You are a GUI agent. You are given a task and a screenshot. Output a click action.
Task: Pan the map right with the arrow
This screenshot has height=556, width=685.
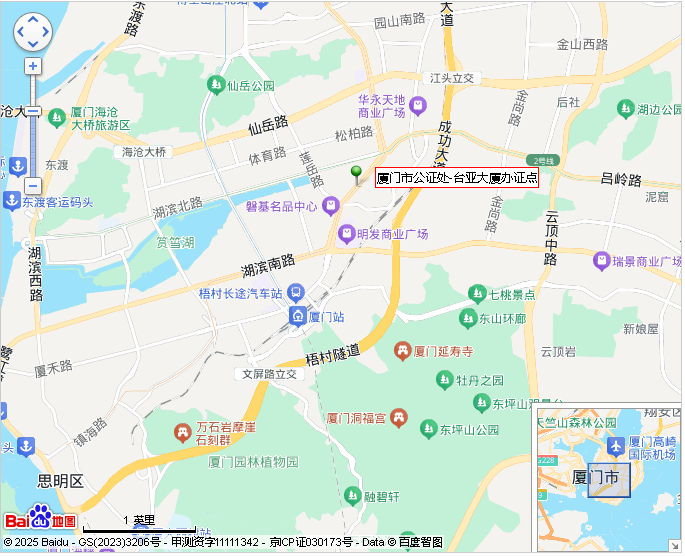45,31
